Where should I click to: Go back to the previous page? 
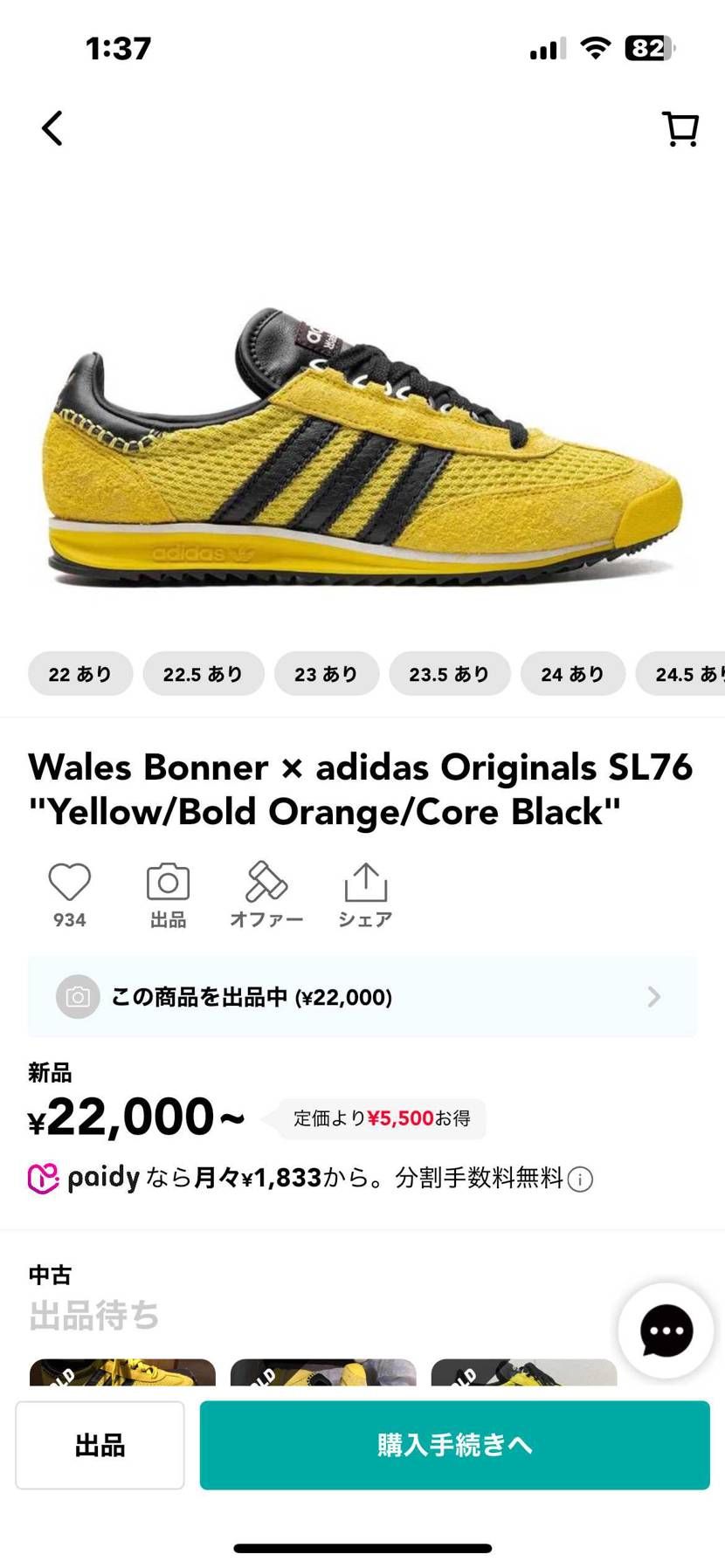coord(52,128)
